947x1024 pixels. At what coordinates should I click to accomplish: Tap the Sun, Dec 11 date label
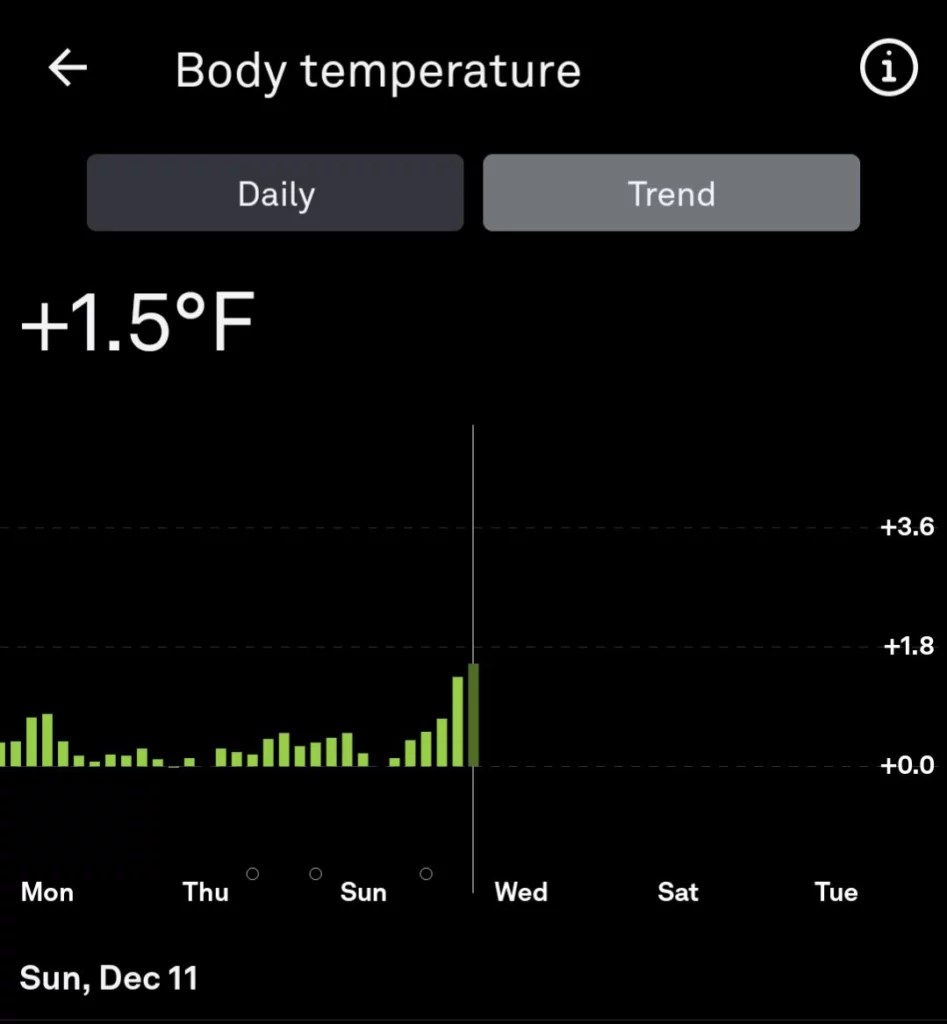(108, 978)
